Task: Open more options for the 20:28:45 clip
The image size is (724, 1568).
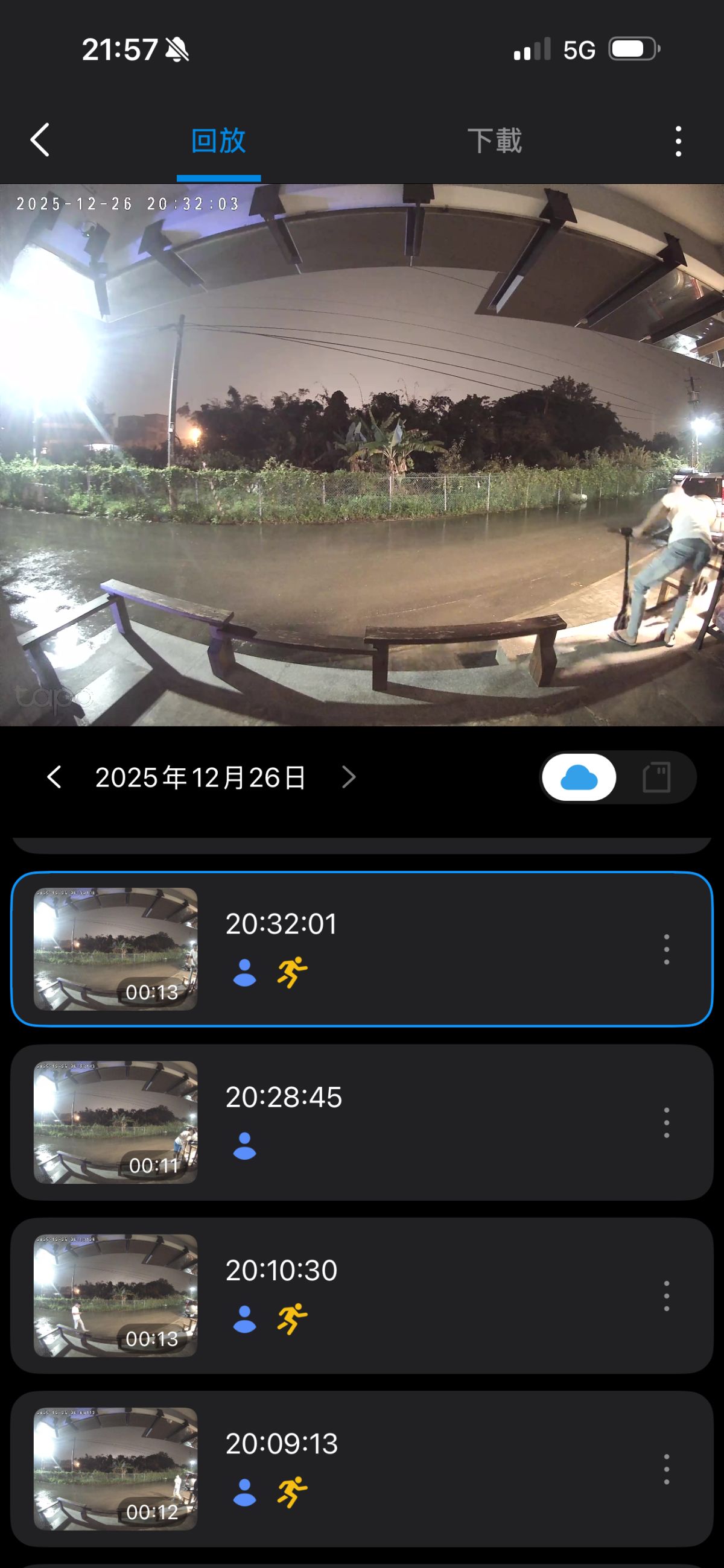Action: pos(666,1122)
